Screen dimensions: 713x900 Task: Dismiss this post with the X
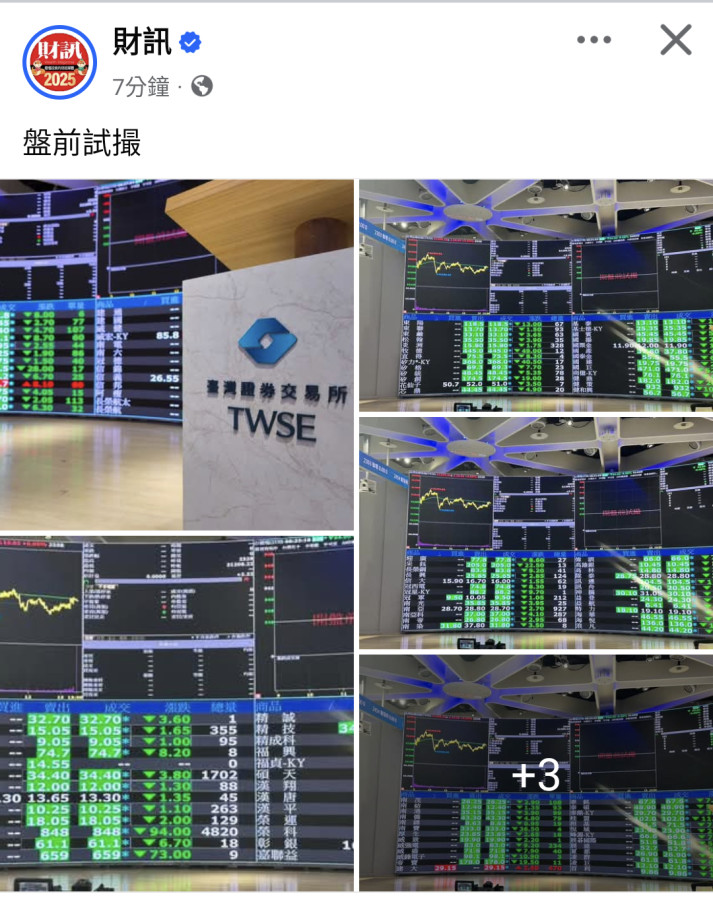click(676, 40)
